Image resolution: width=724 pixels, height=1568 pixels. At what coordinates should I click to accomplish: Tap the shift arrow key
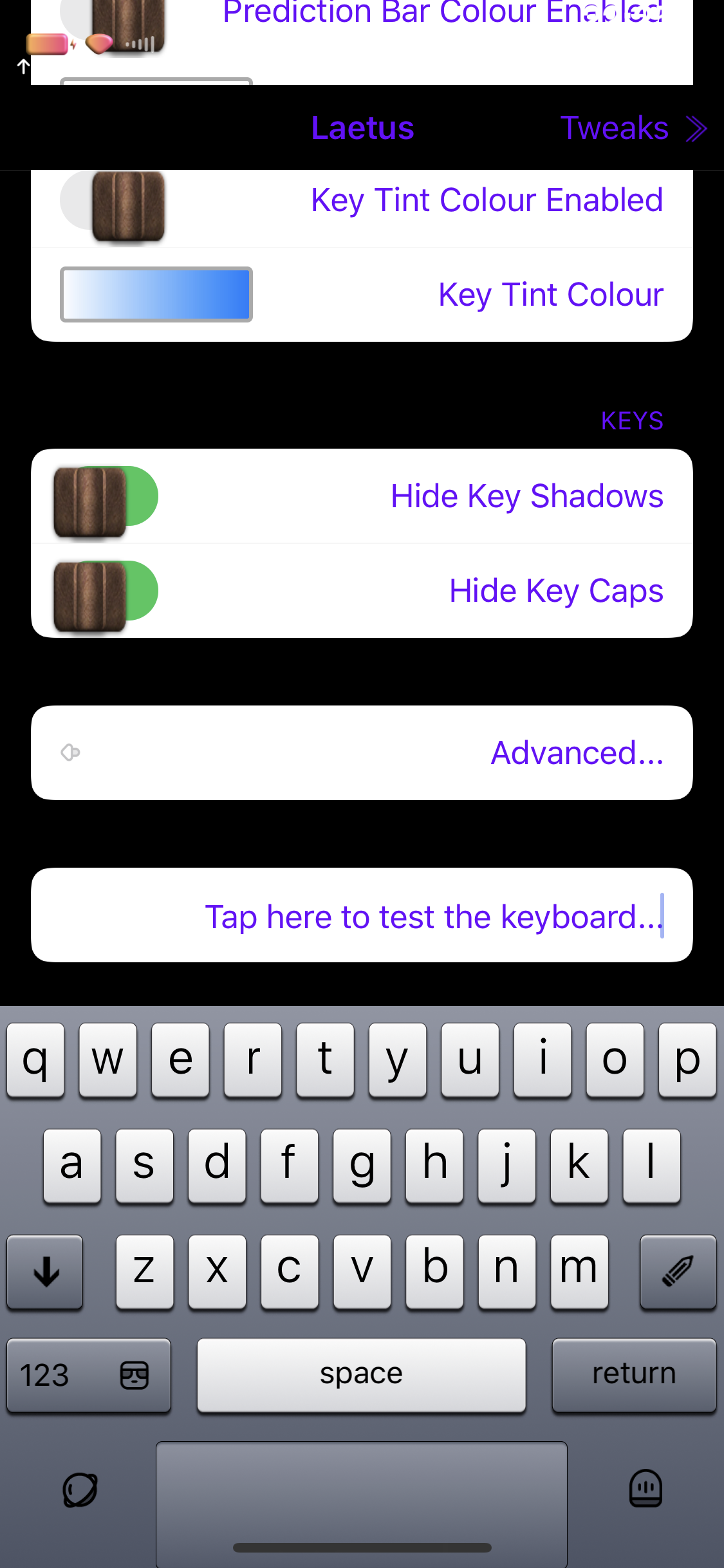(x=45, y=1271)
